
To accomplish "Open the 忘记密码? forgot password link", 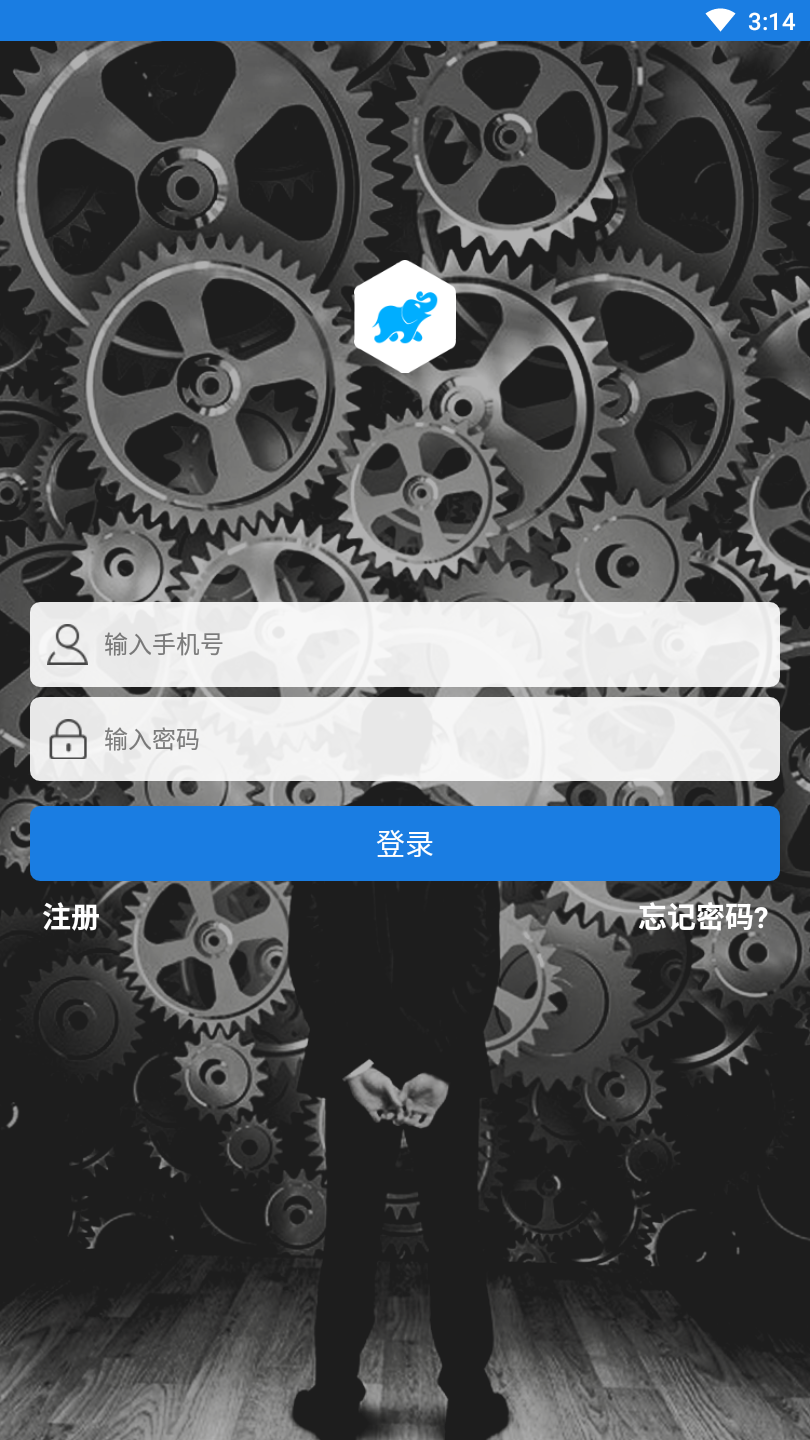I will click(x=703, y=917).
